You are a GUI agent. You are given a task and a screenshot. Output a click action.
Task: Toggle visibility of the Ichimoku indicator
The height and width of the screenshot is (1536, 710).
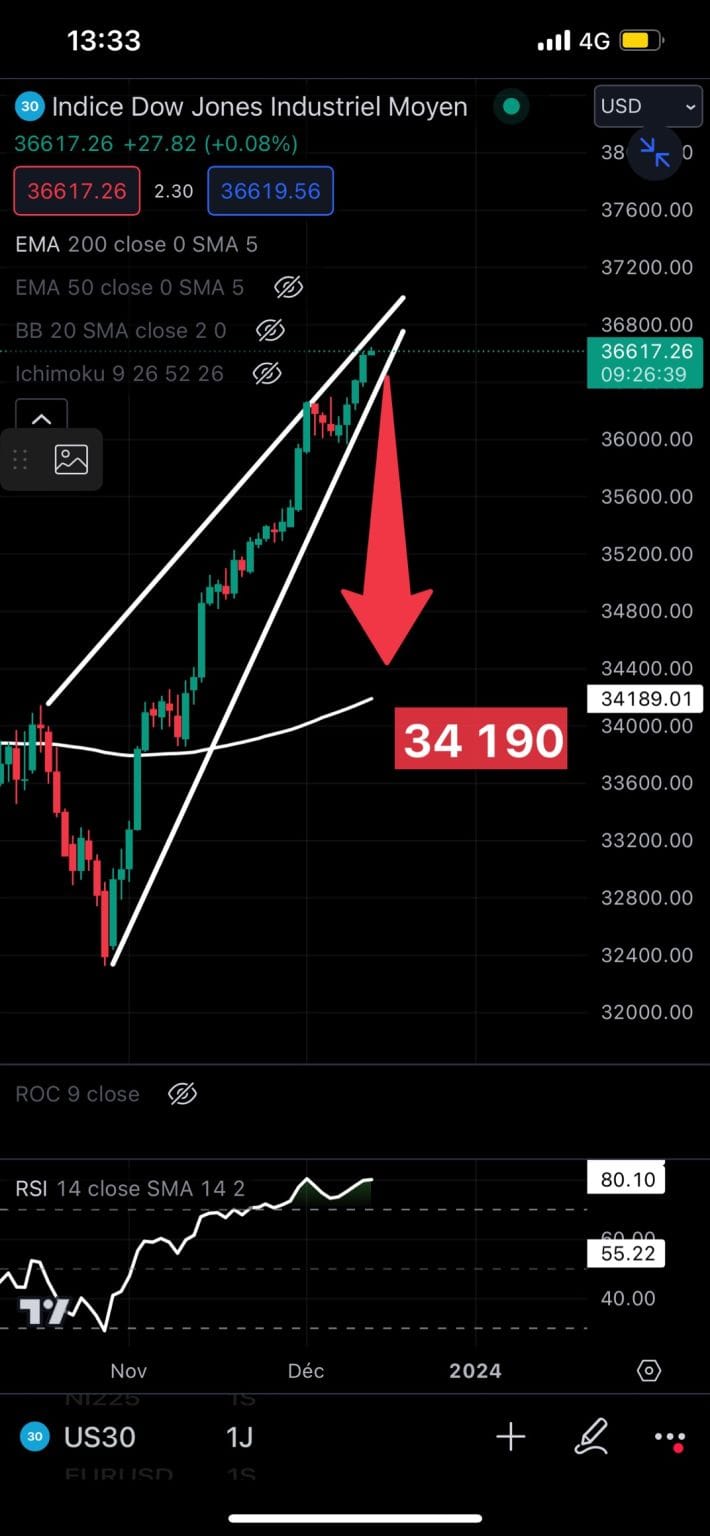[266, 374]
